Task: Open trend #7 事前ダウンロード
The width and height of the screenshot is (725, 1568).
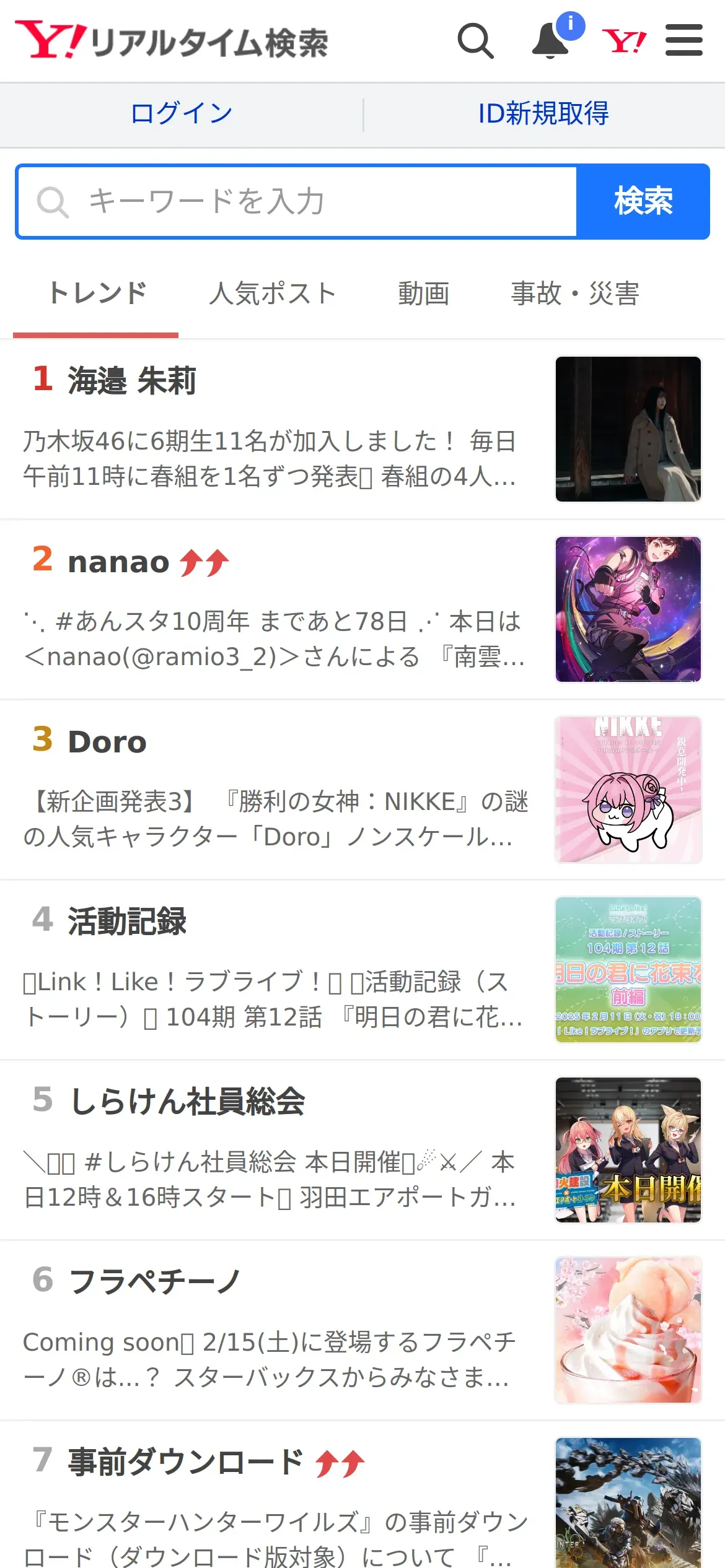Action: (x=185, y=1462)
